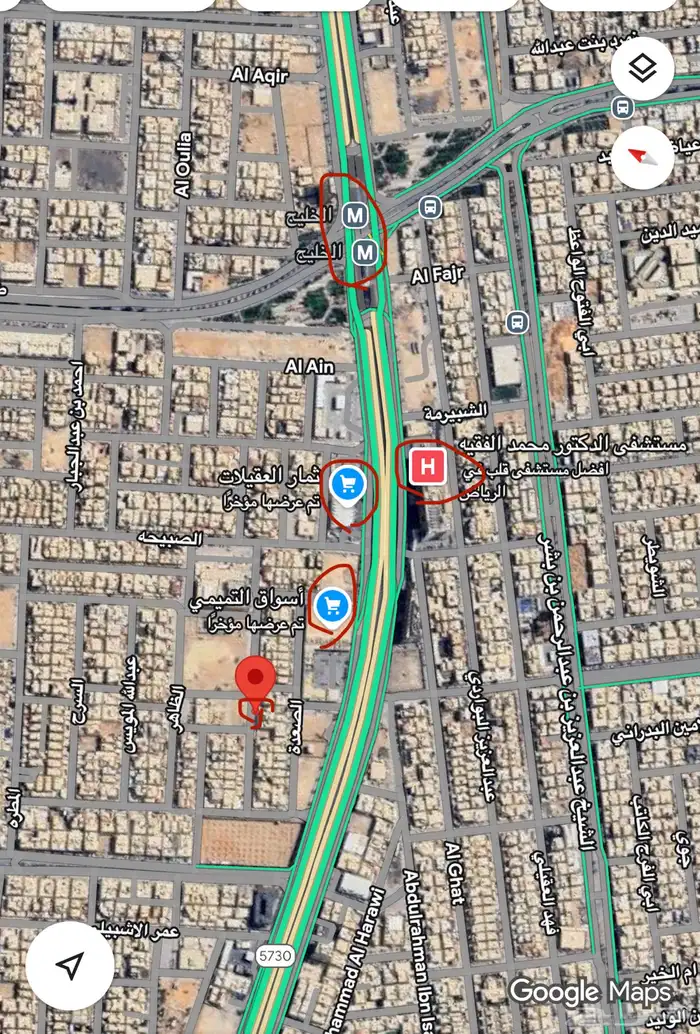Image resolution: width=700 pixels, height=1034 pixels.
Task: Tap the compass to reset map orientation
Action: coord(643,157)
